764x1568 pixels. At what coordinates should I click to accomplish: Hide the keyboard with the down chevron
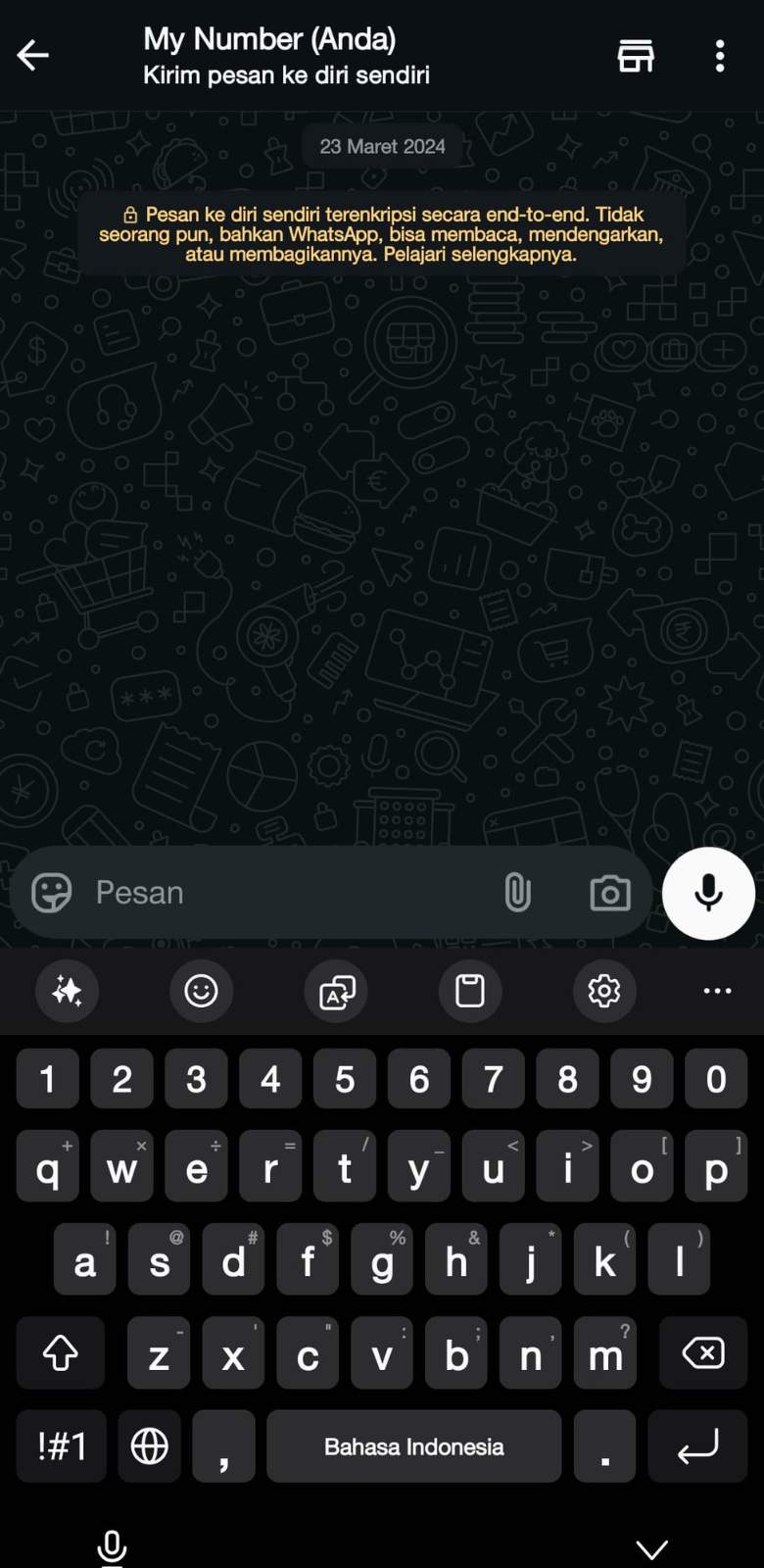[x=651, y=1548]
